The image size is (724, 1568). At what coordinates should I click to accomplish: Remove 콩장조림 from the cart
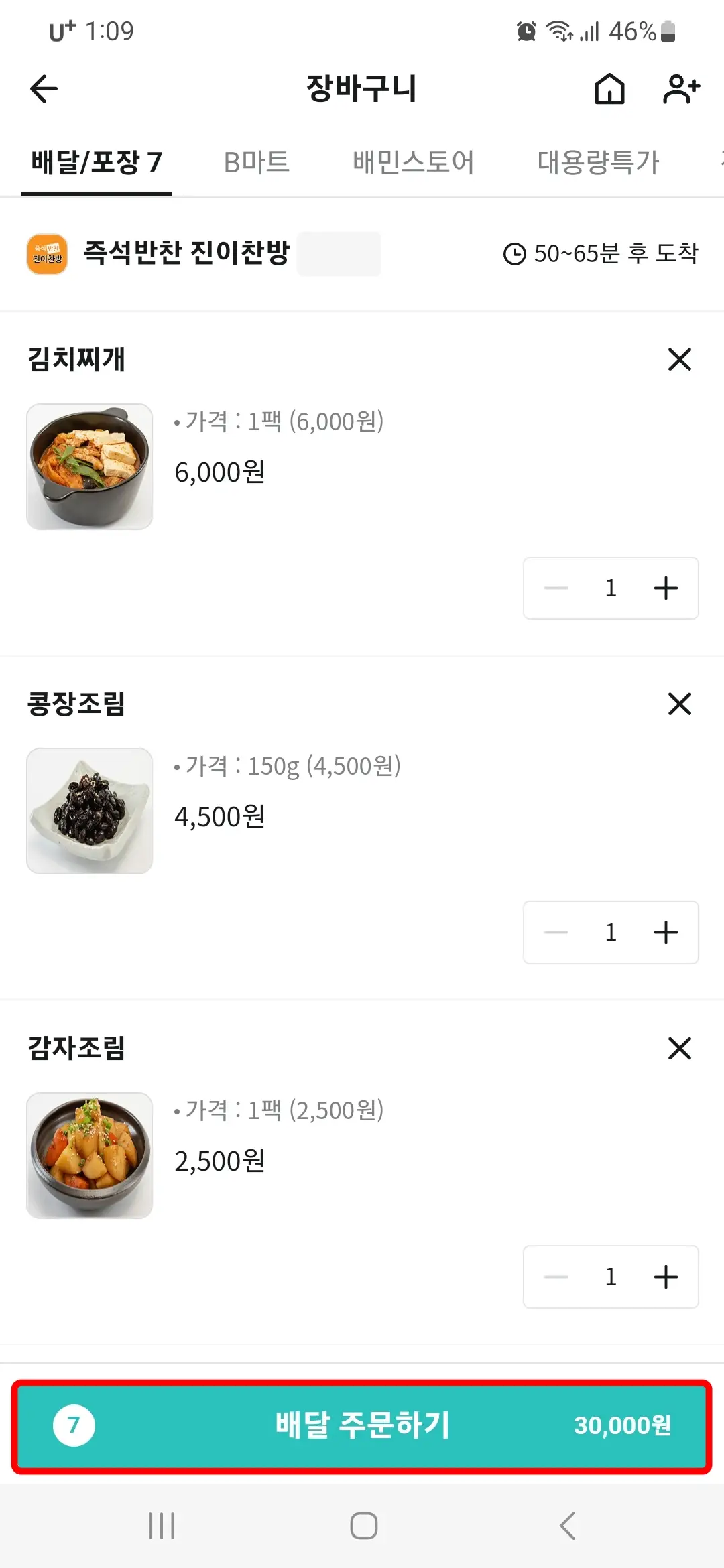(679, 704)
